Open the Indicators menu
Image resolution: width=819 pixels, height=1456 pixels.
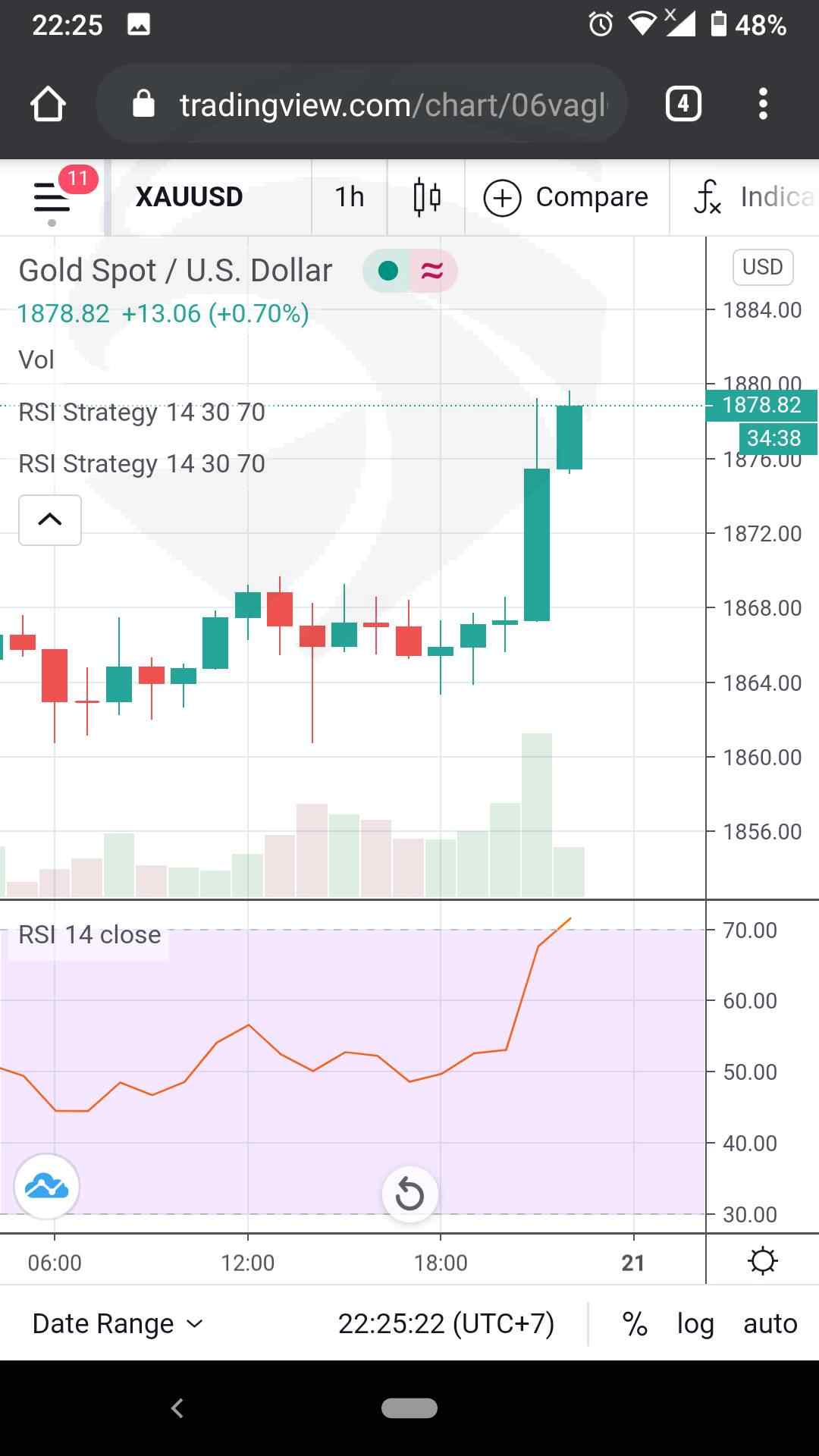click(752, 197)
